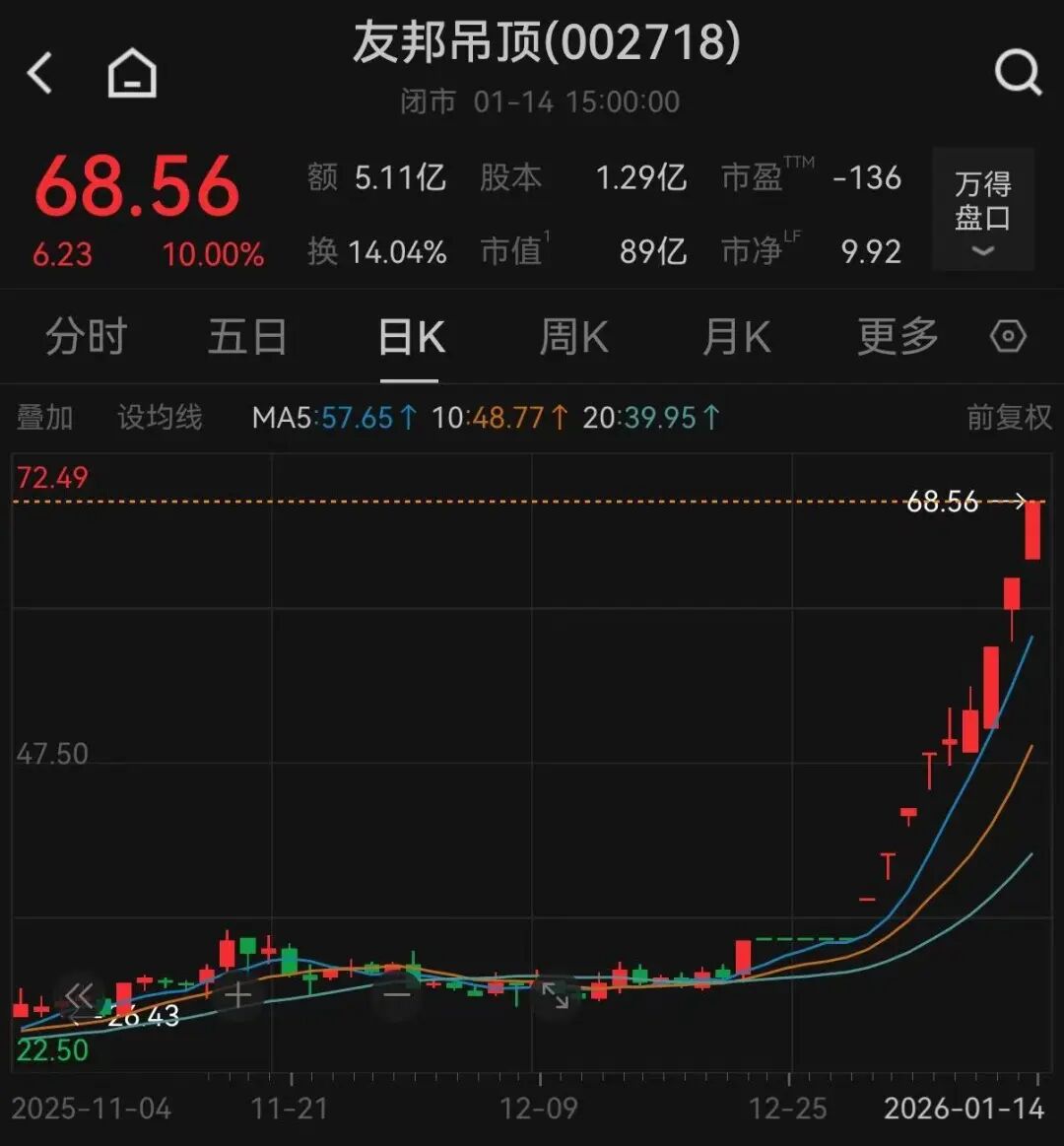Return to the app home screen
1064x1146 pixels.
[132, 74]
